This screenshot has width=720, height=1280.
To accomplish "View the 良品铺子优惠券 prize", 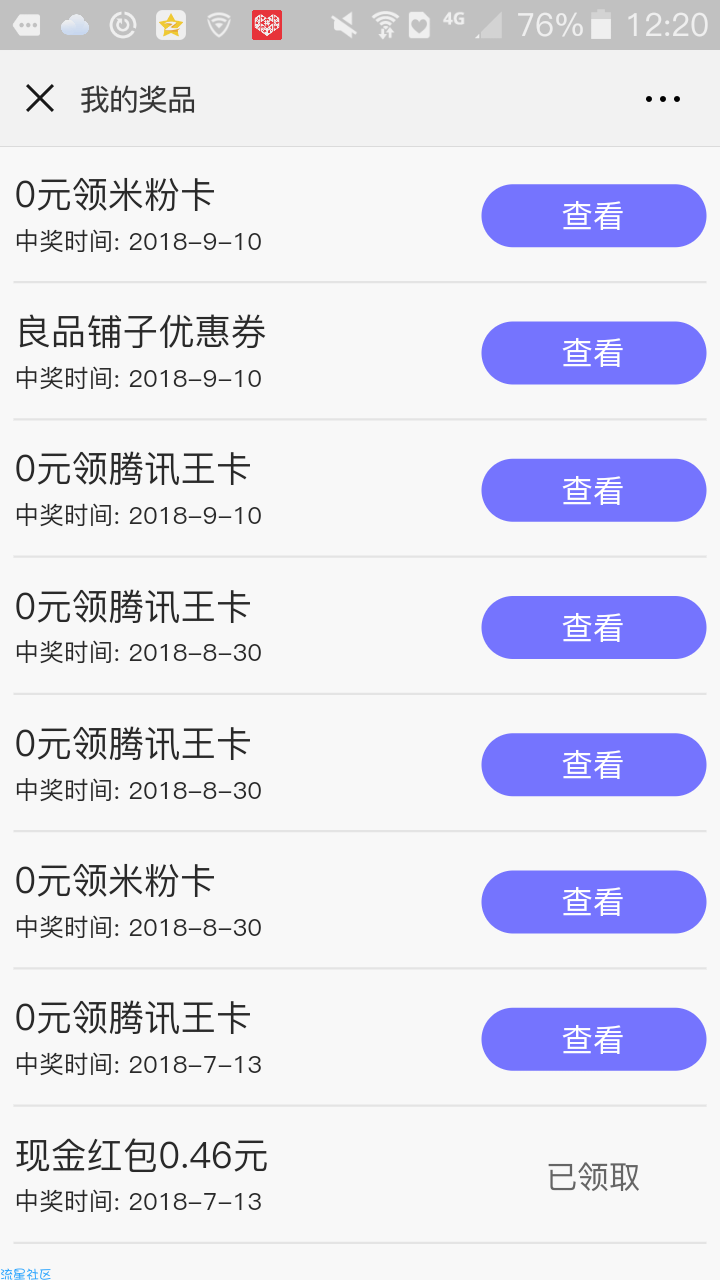I will point(594,353).
